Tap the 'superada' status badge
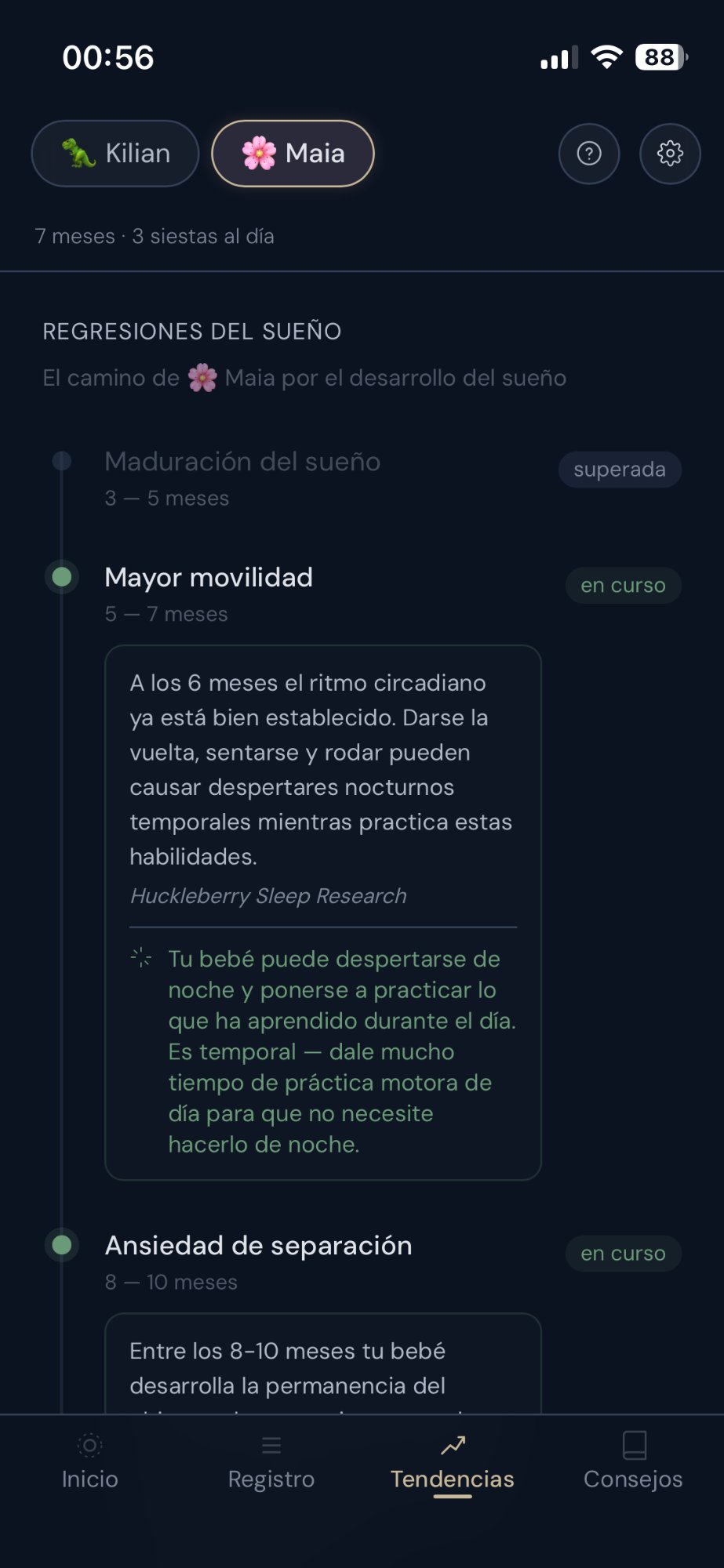Viewport: 724px width, 1568px height. 619,470
